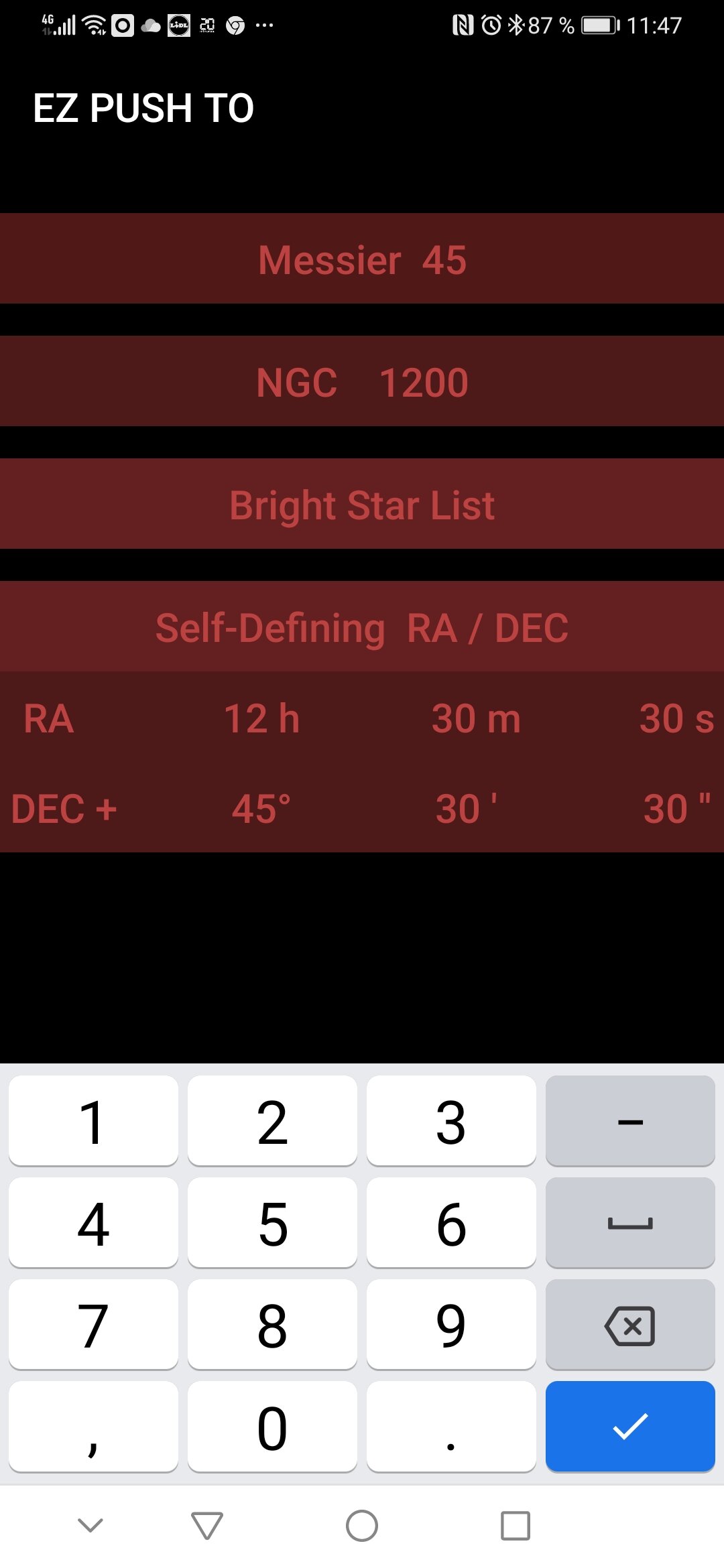The height and width of the screenshot is (1568, 724).
Task: Hide the keyboard with the down chevron
Action: [x=90, y=1526]
